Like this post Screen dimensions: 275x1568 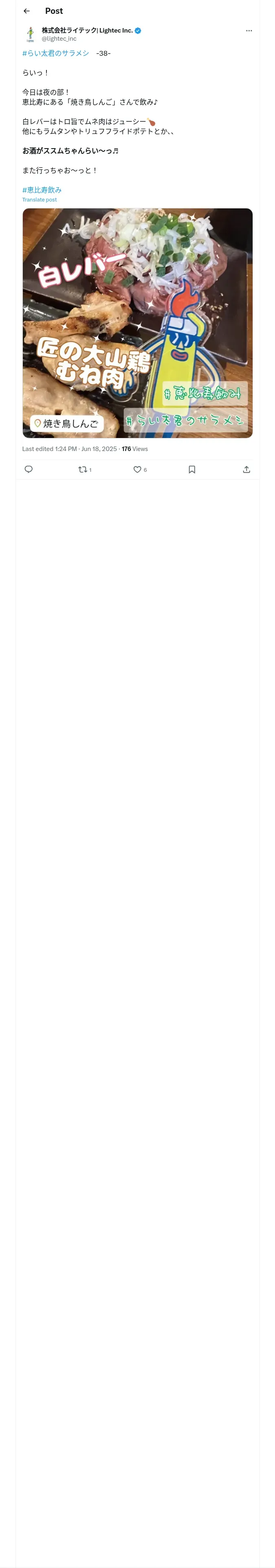click(x=140, y=469)
